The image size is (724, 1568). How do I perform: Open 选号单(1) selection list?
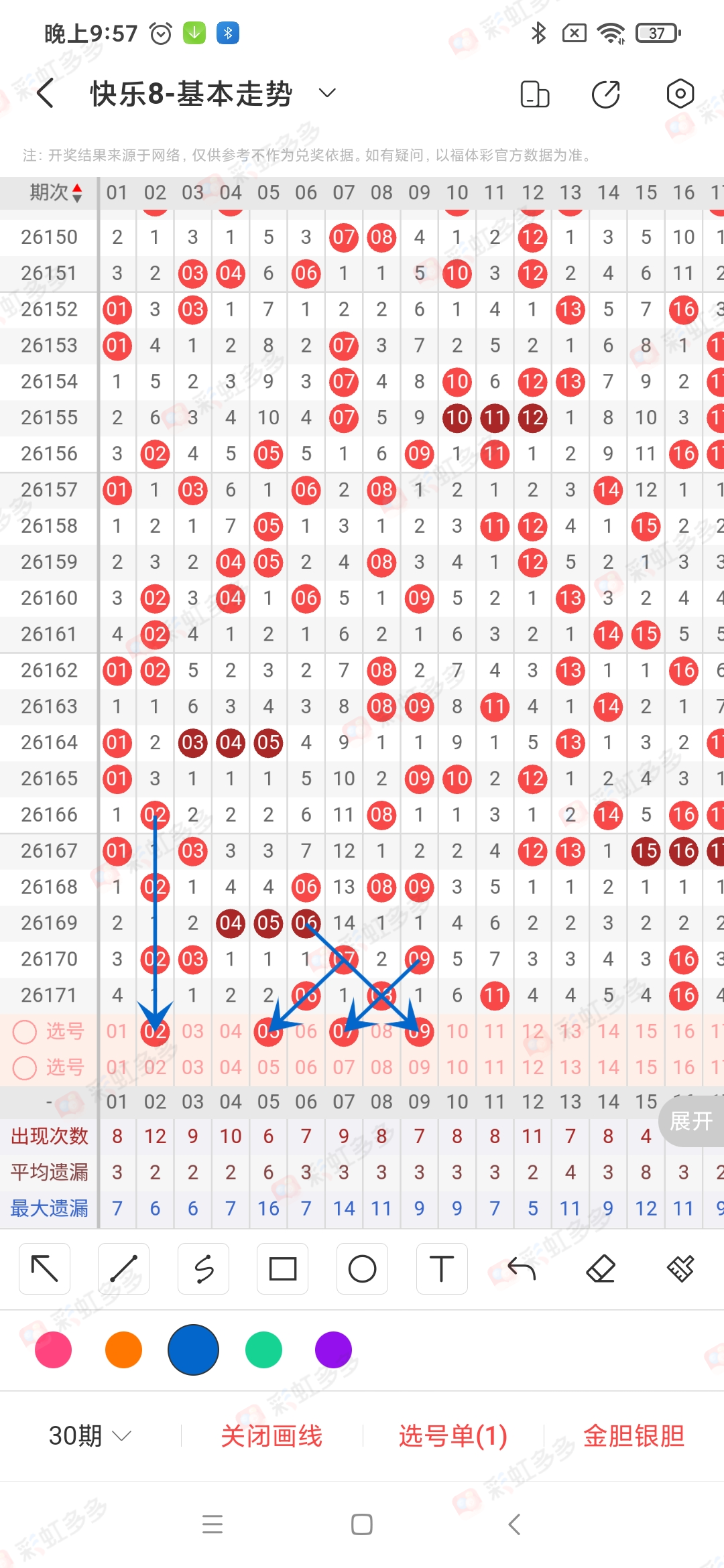click(x=453, y=1435)
